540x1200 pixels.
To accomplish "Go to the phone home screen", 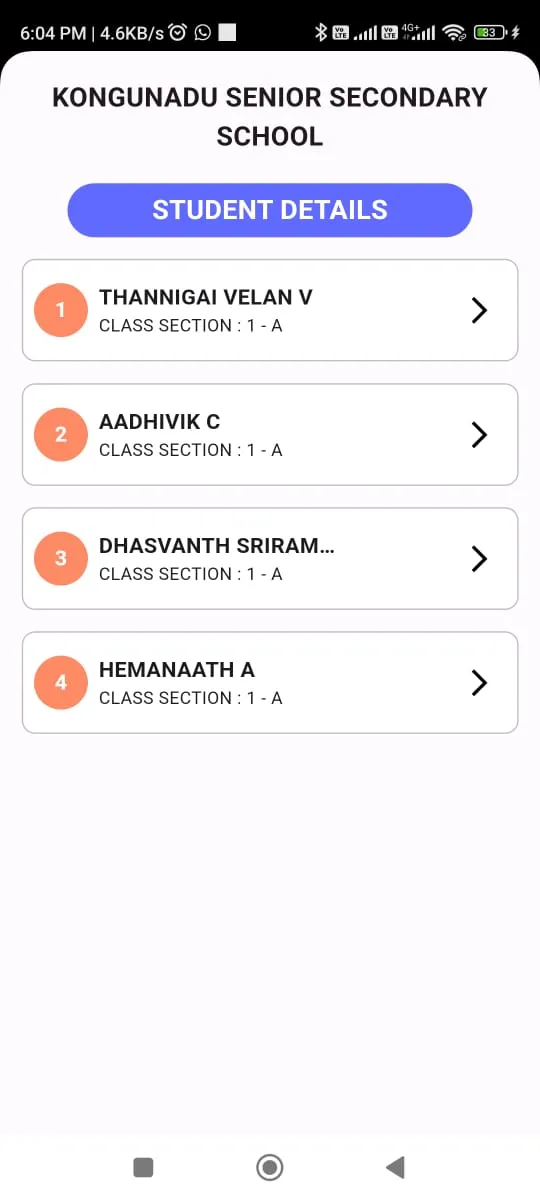I will [x=270, y=1167].
